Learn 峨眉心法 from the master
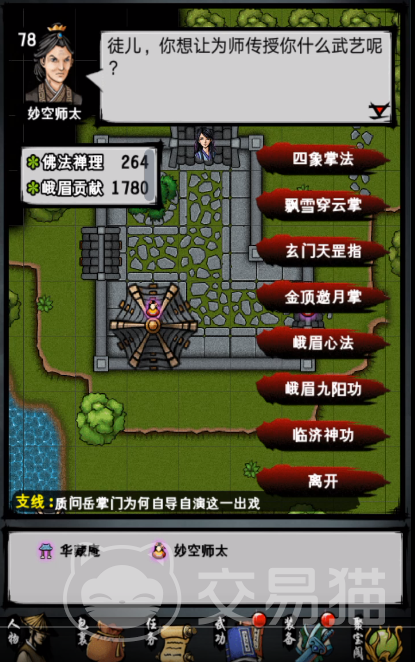Image resolution: width=415 pixels, height=662 pixels. click(x=323, y=343)
